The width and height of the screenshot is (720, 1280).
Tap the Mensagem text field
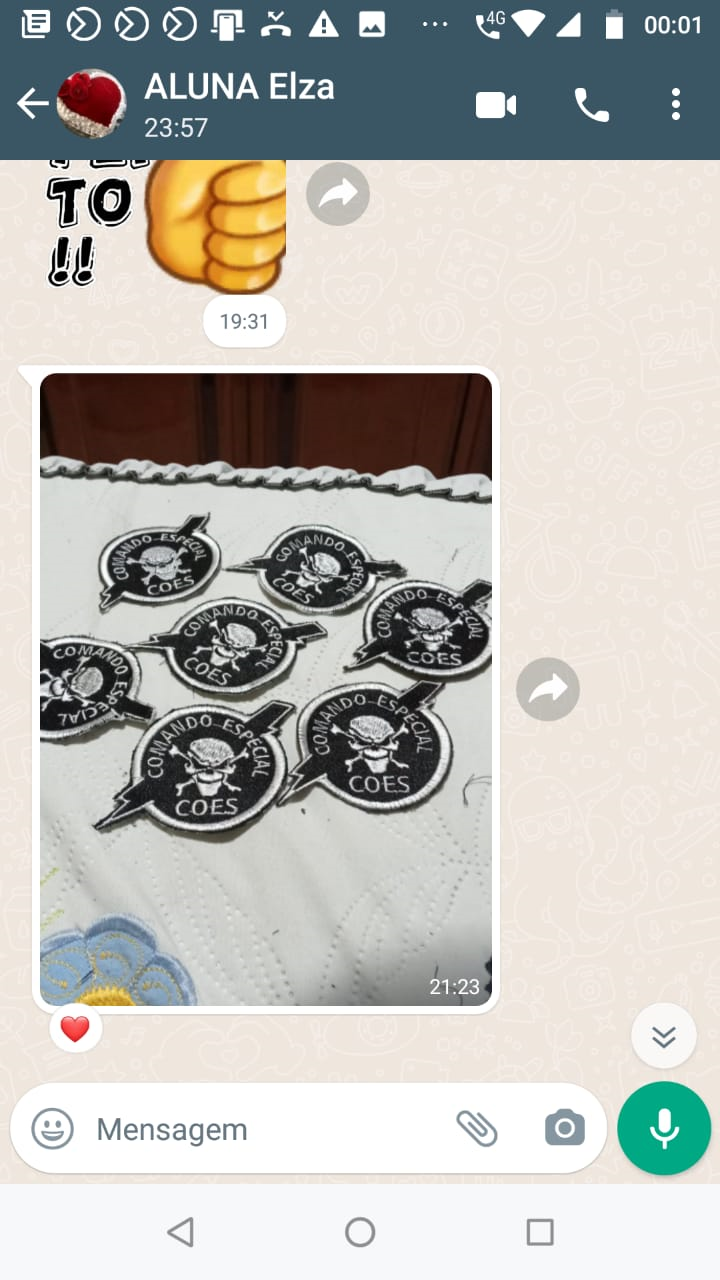260,1129
